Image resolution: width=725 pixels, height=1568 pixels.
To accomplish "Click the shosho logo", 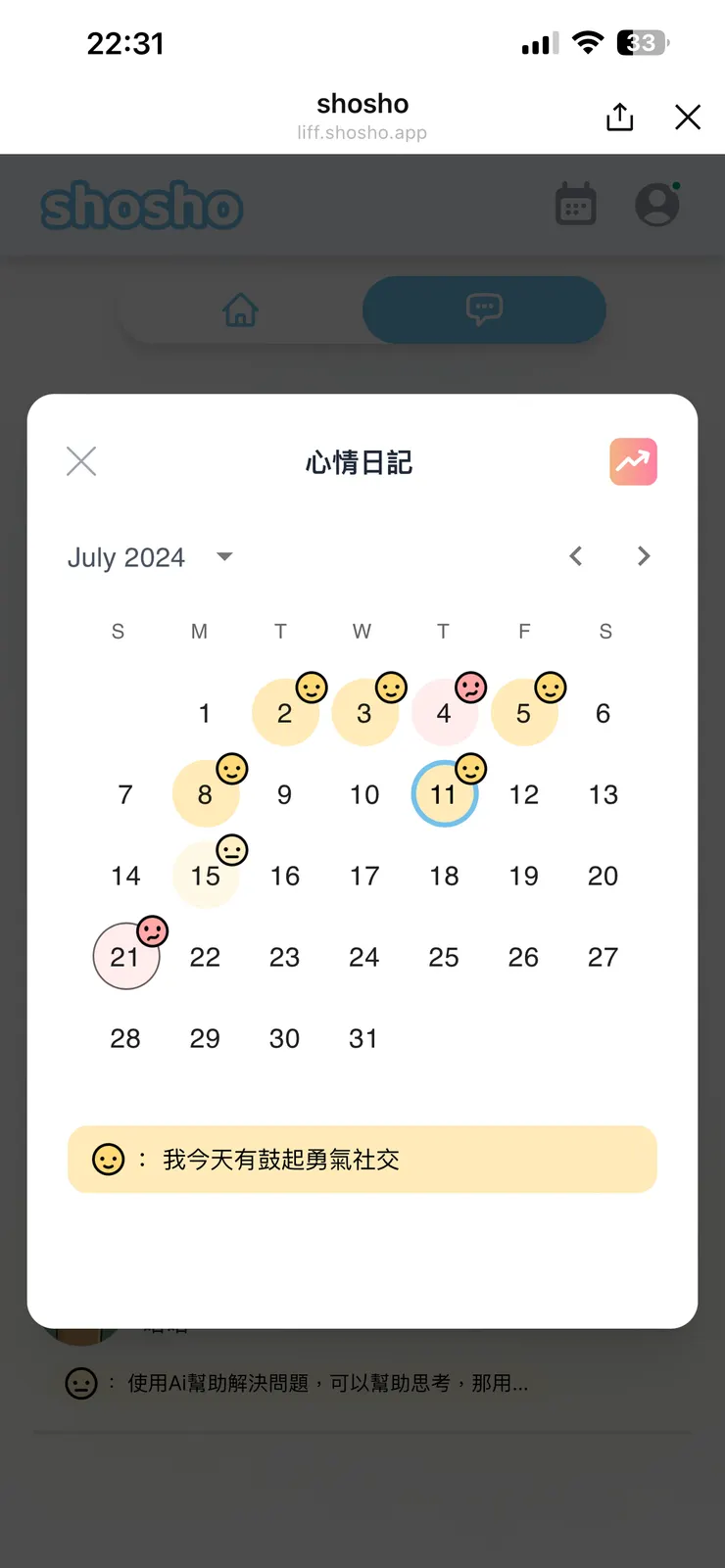I will (141, 206).
